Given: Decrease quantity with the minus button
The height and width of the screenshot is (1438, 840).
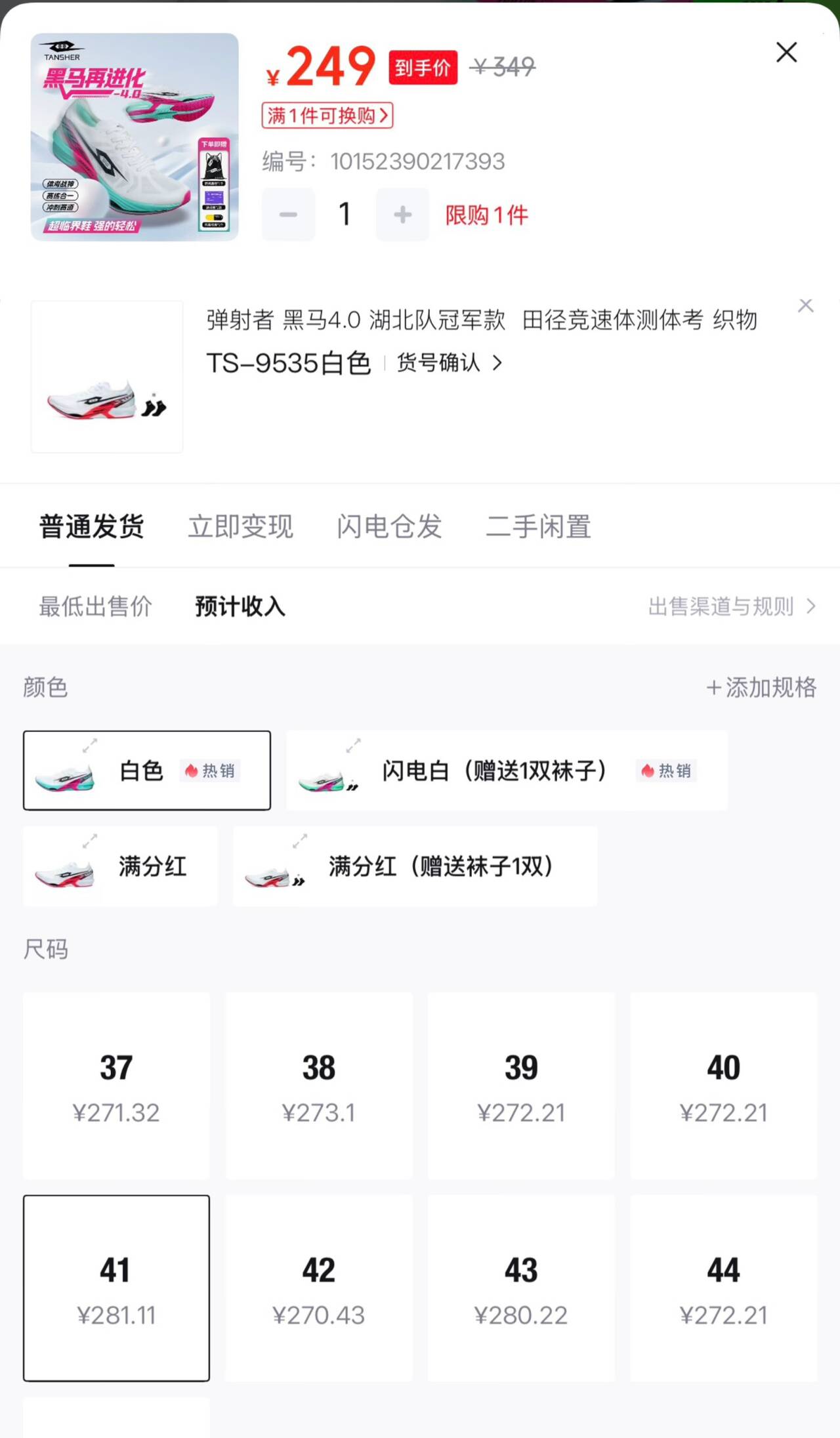Looking at the screenshot, I should click(x=288, y=215).
